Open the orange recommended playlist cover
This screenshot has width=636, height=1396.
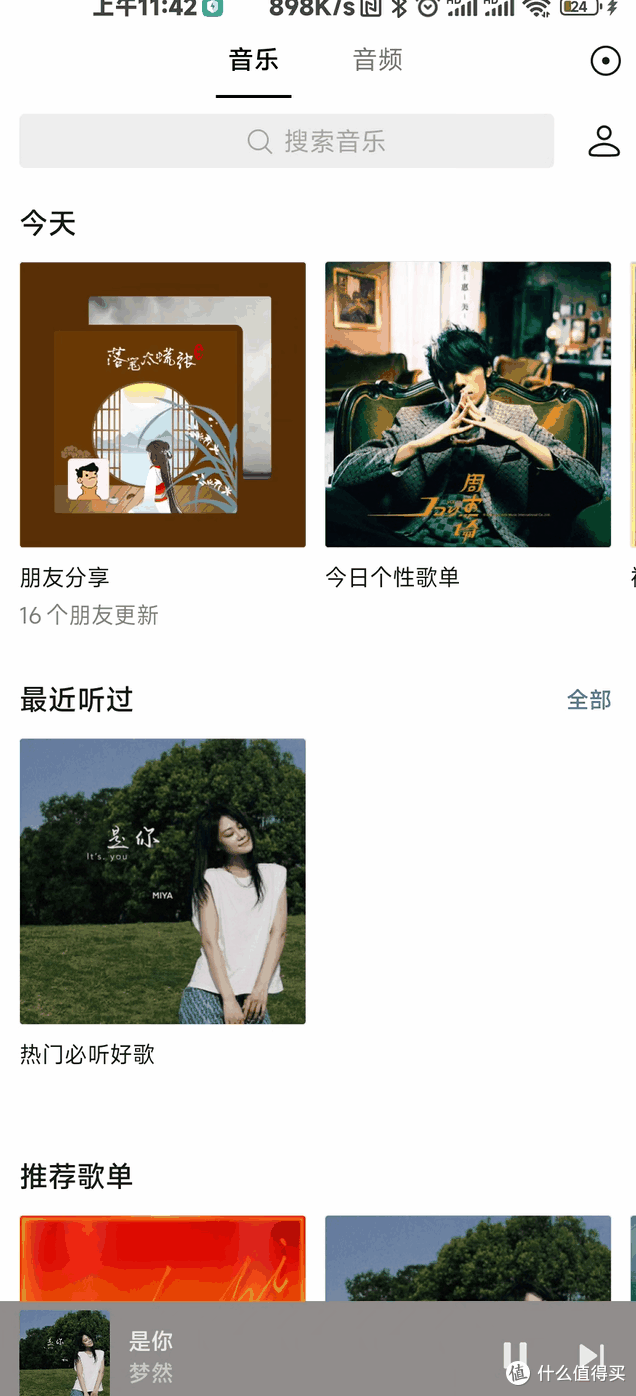tap(163, 1258)
